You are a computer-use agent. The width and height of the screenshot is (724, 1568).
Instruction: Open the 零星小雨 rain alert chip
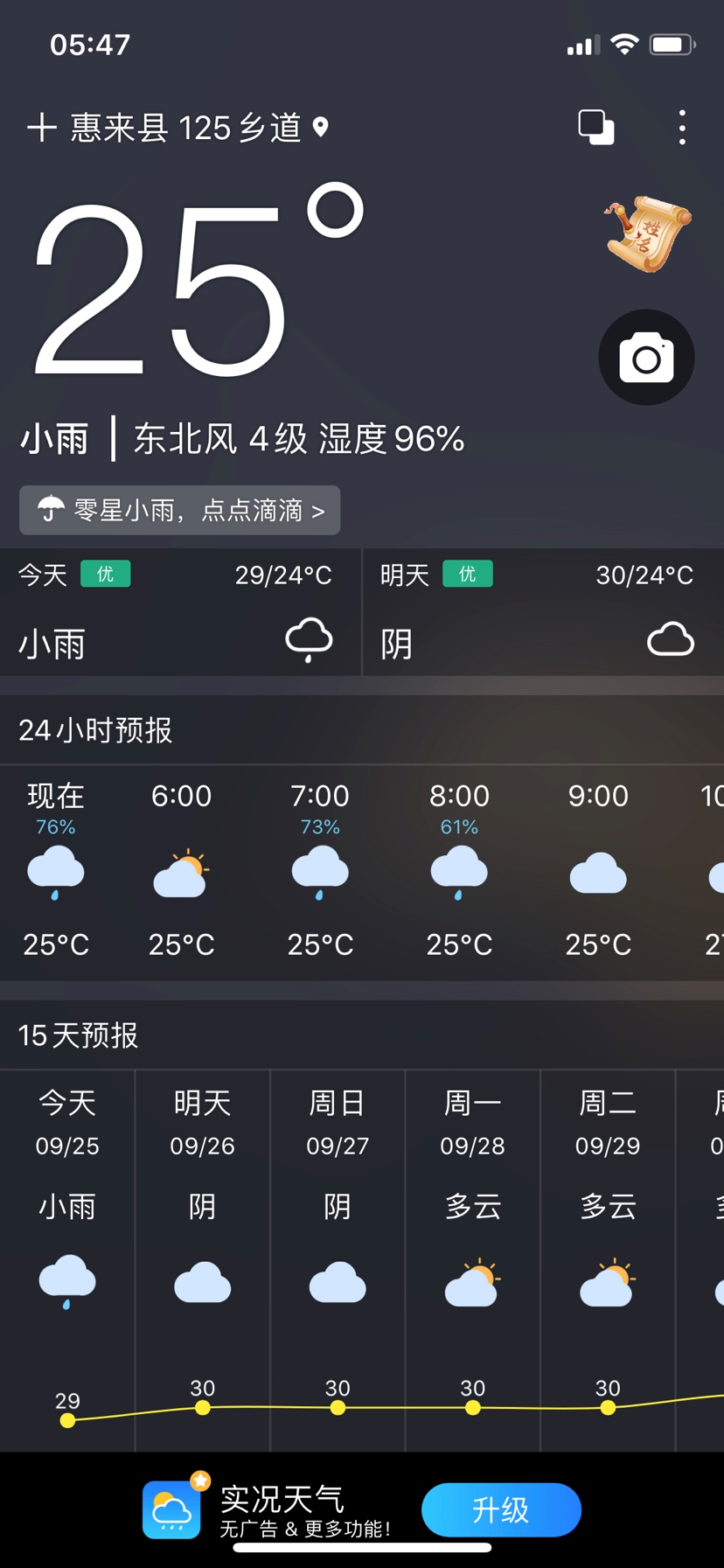(x=180, y=510)
